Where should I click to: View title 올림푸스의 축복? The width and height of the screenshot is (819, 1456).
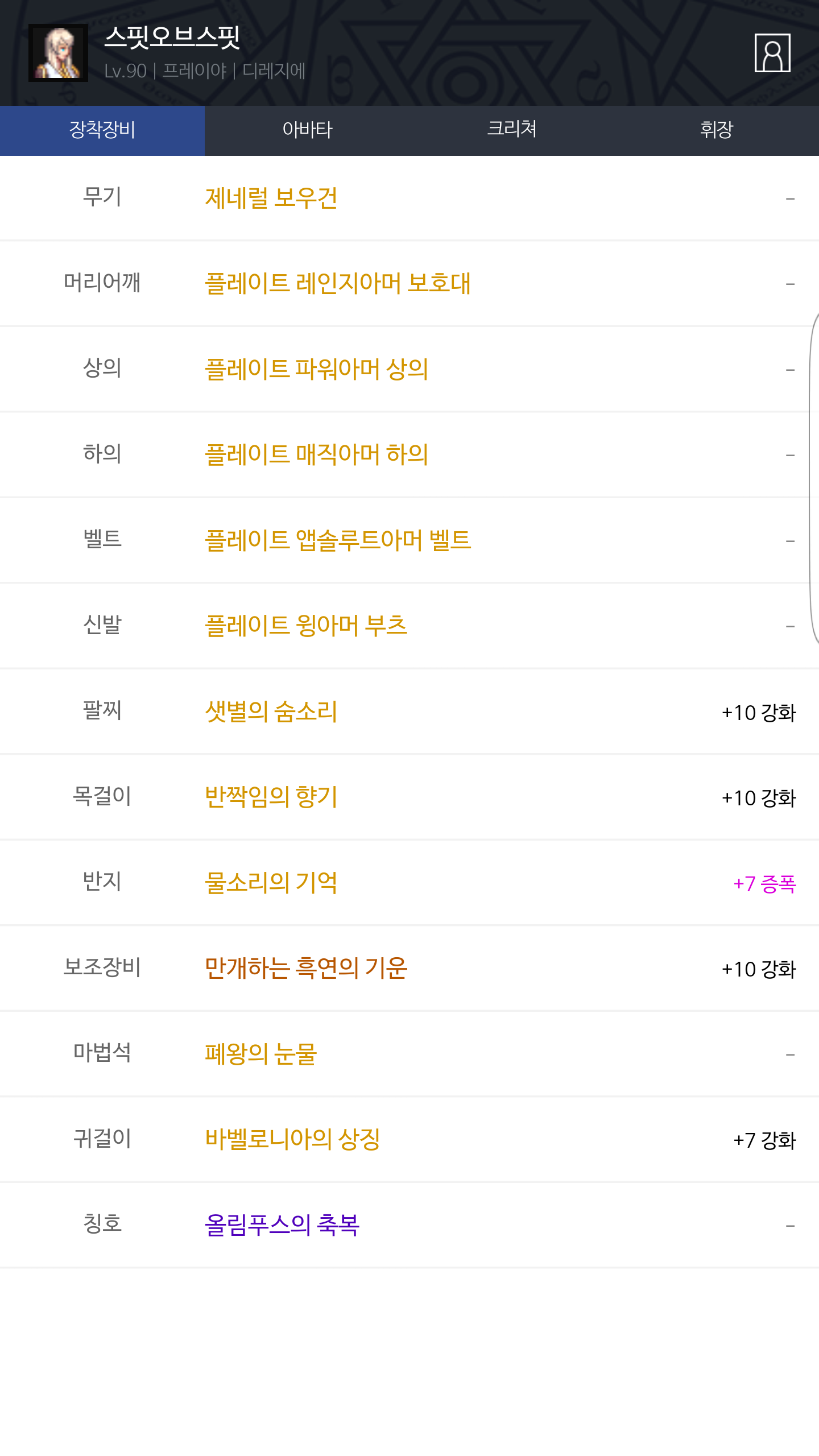click(409, 1225)
